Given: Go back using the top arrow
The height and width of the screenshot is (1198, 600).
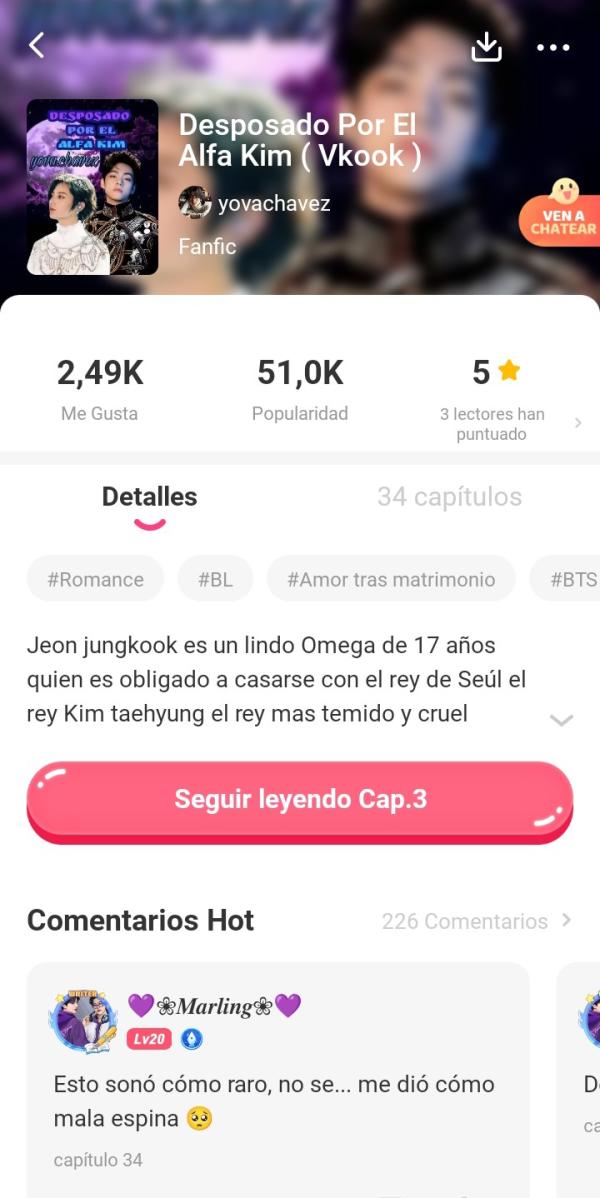Looking at the screenshot, I should tap(37, 45).
